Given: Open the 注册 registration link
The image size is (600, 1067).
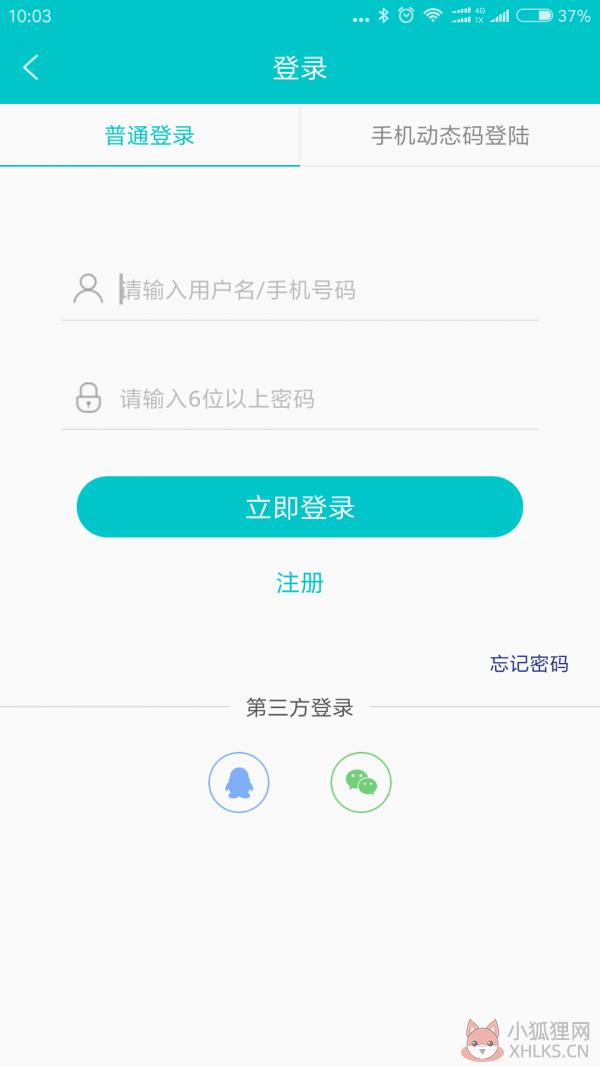Looking at the screenshot, I should coord(300,583).
